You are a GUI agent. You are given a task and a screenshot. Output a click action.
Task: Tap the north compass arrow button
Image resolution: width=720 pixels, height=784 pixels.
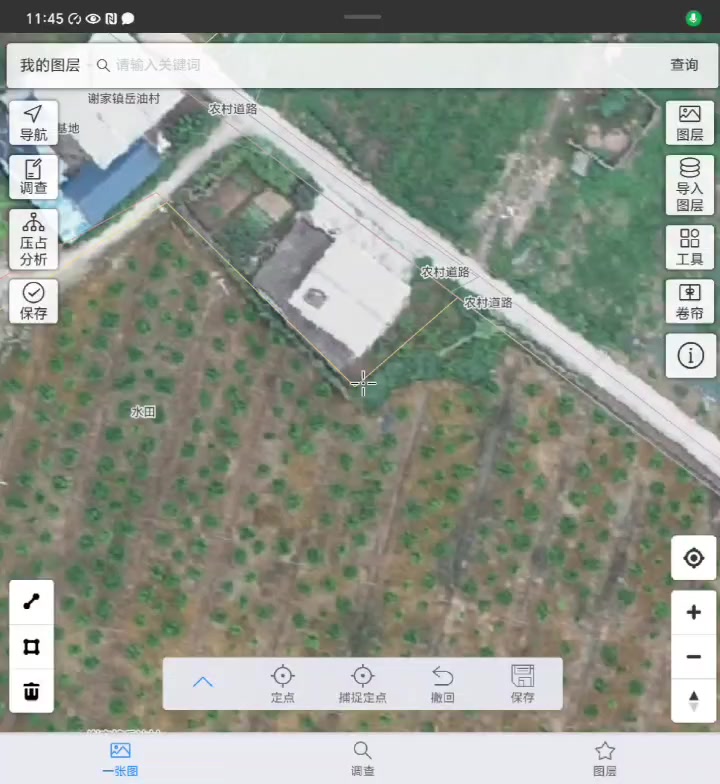694,701
